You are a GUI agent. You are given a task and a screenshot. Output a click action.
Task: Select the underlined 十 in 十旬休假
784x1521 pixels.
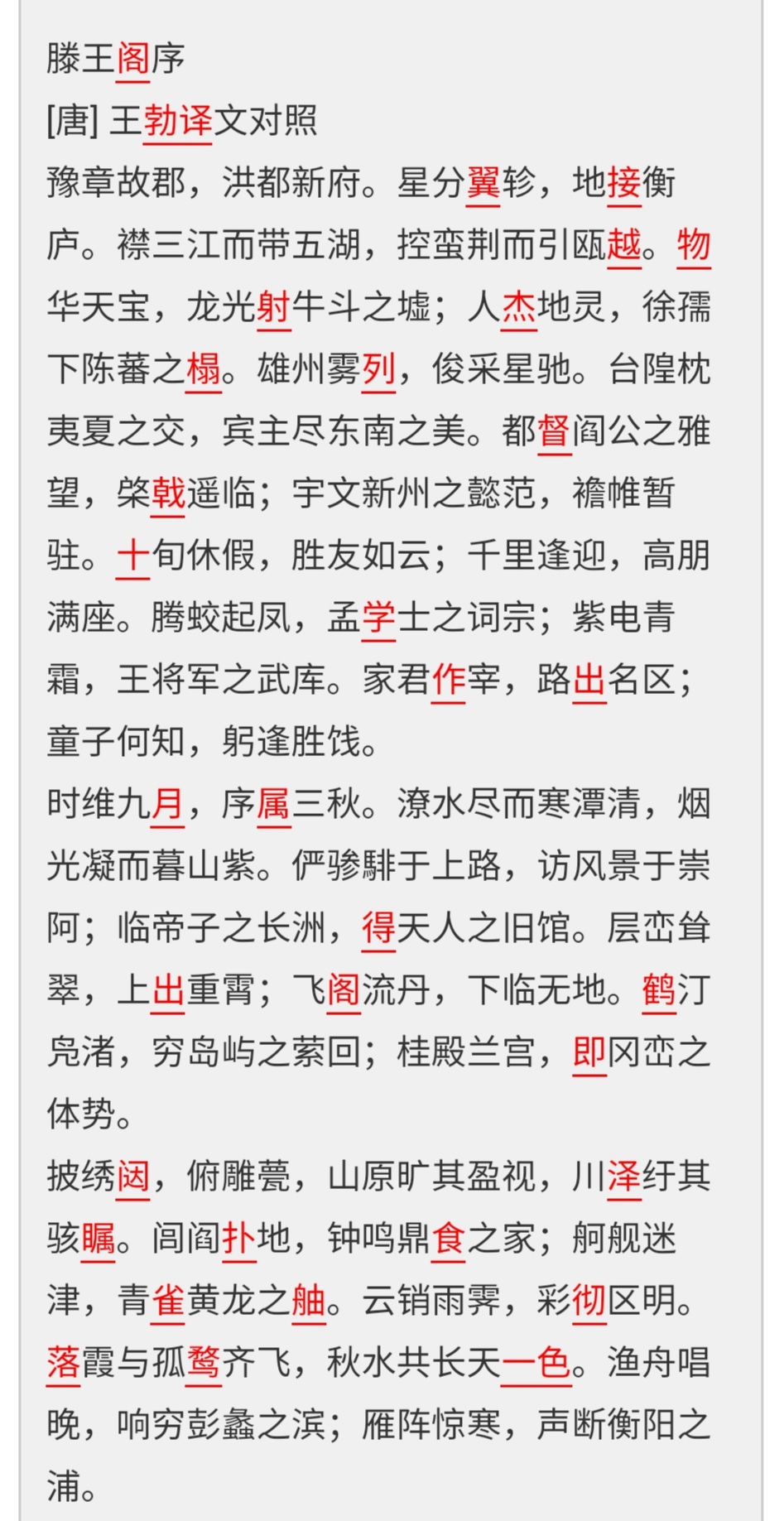tap(133, 556)
